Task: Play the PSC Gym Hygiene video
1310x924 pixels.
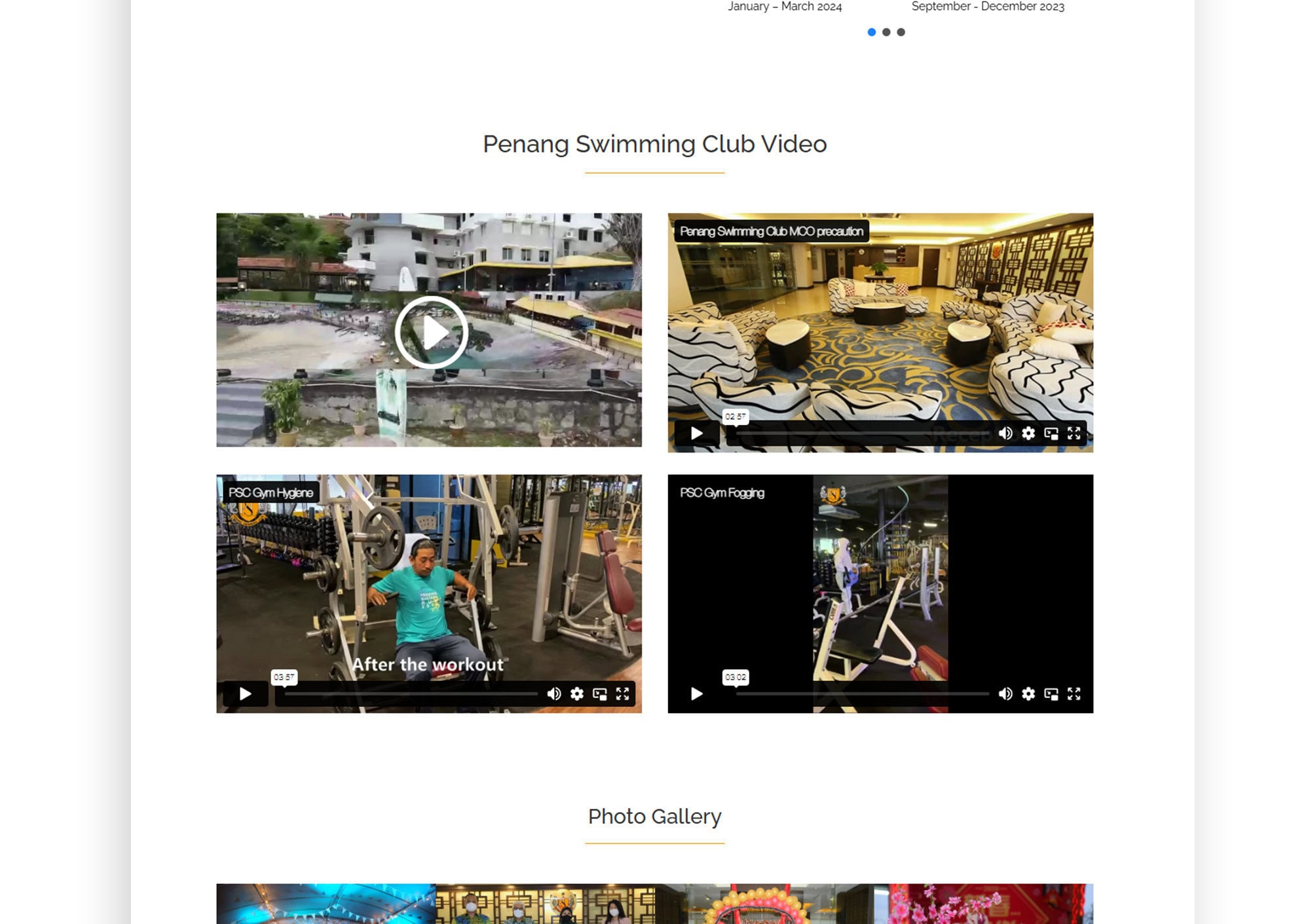Action: point(245,693)
